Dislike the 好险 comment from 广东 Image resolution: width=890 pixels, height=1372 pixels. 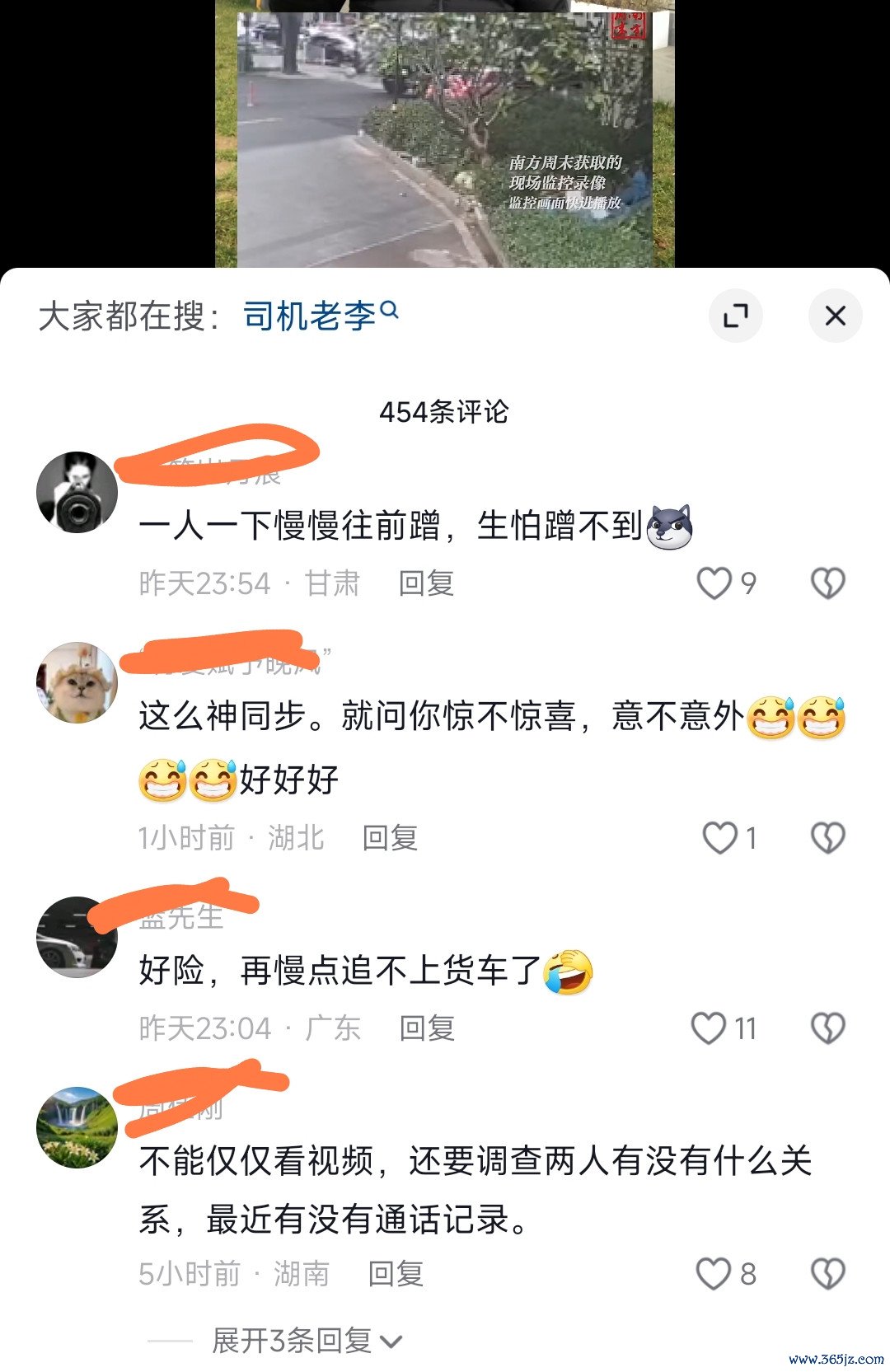827,1028
